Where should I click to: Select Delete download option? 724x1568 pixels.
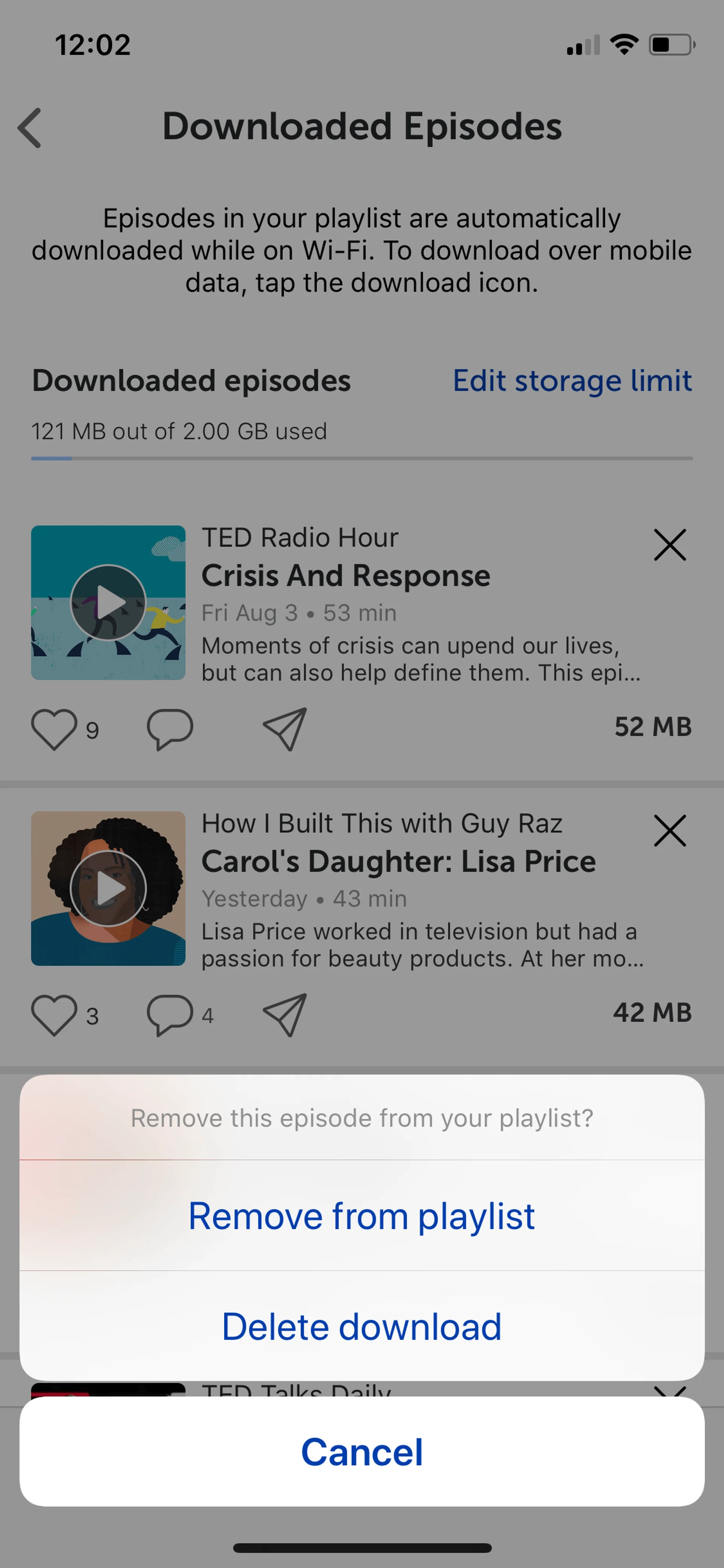click(361, 1327)
